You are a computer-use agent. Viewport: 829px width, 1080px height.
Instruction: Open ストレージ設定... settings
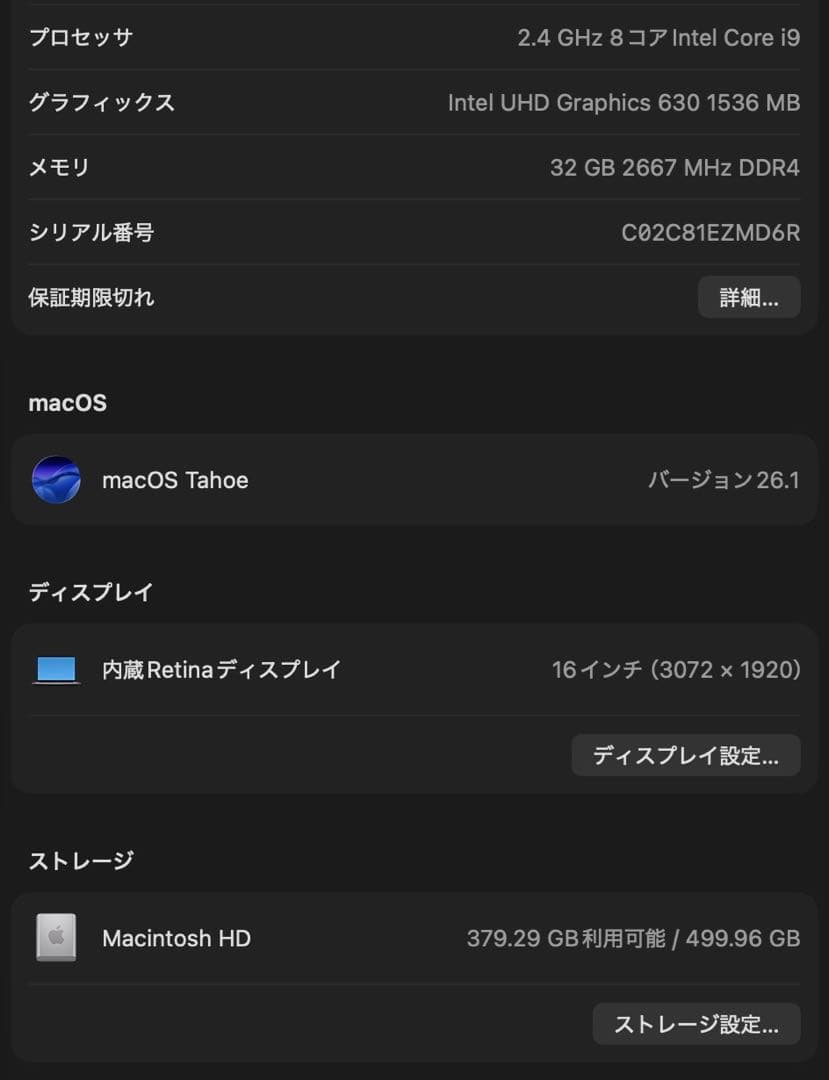695,1024
